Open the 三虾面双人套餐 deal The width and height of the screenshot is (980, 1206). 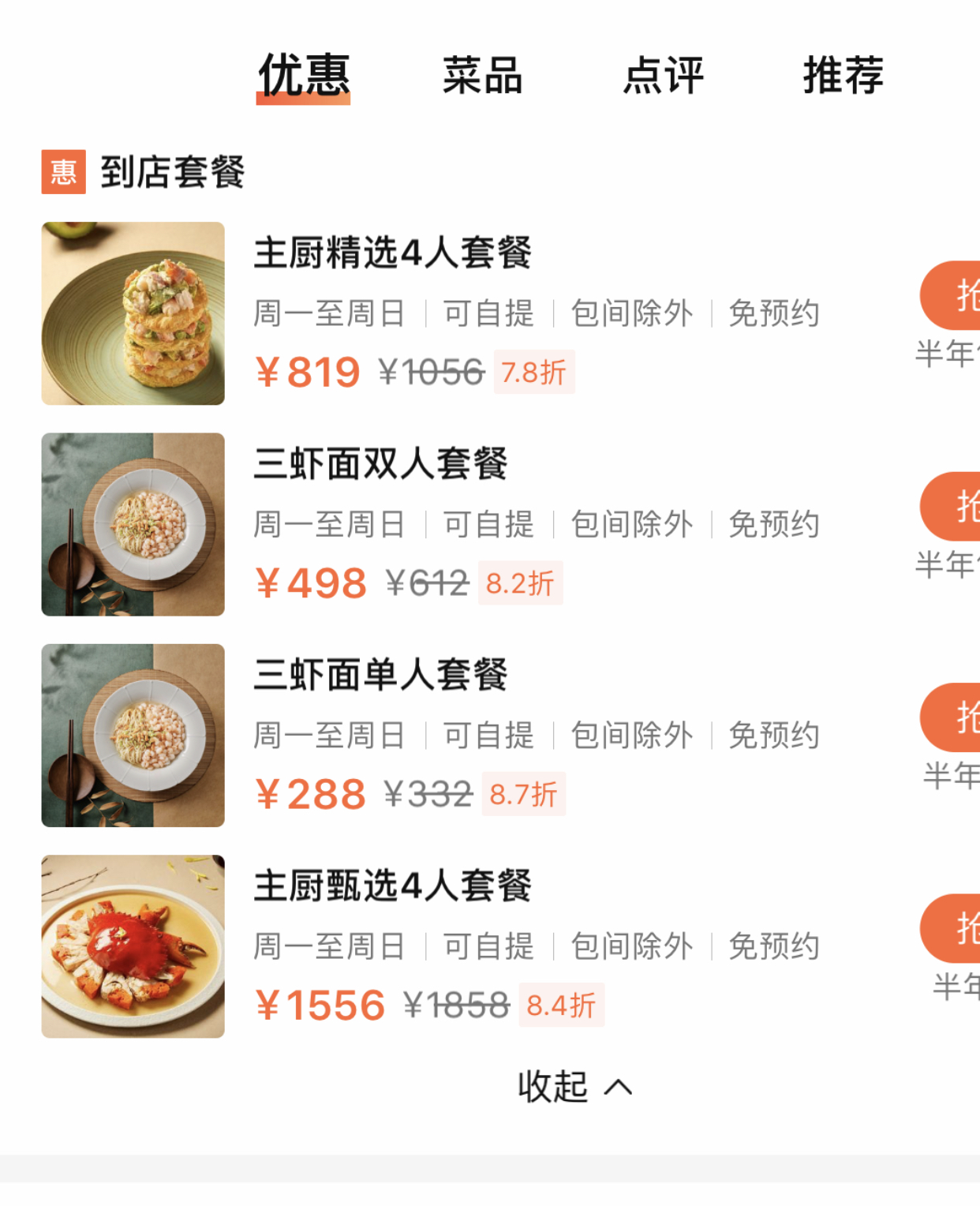(x=380, y=464)
